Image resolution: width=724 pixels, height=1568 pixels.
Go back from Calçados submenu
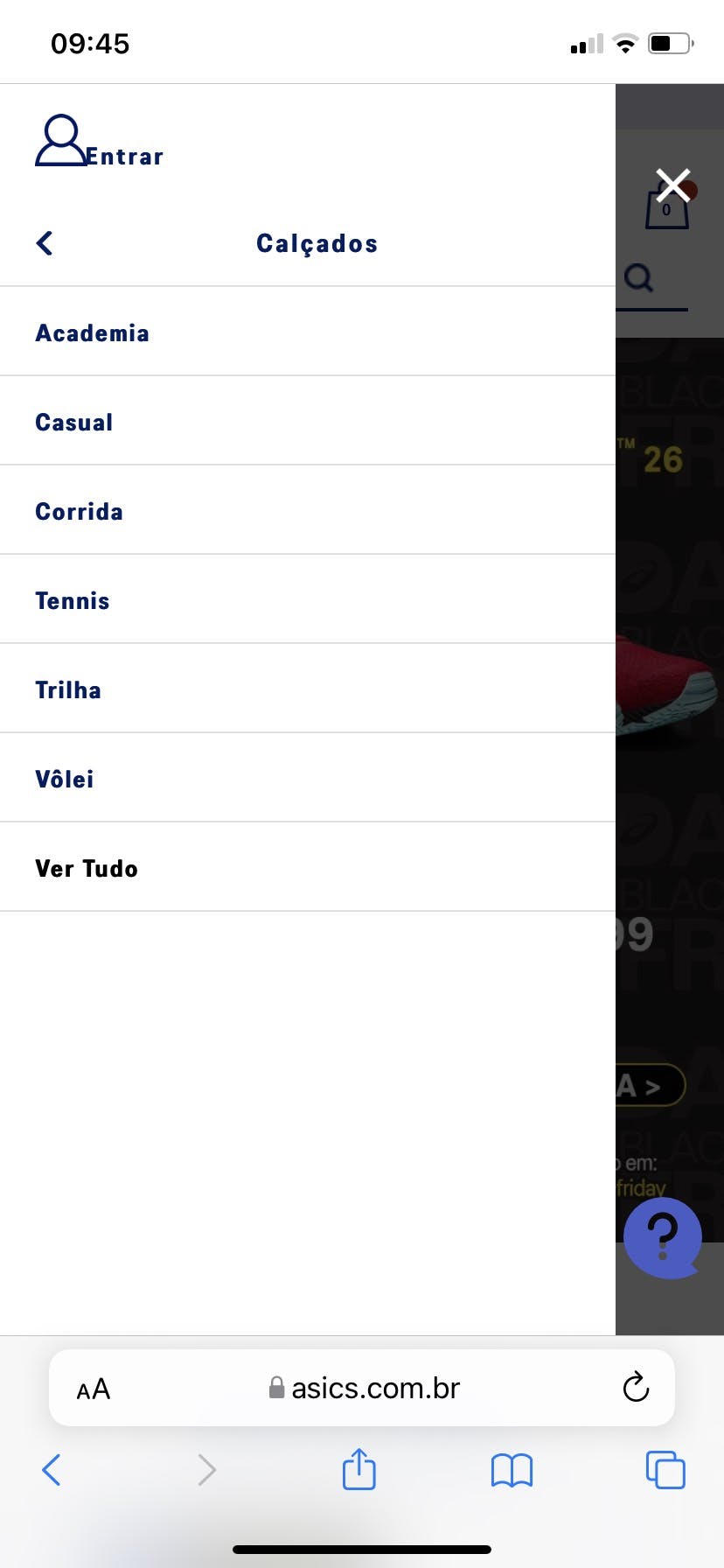pos(45,243)
